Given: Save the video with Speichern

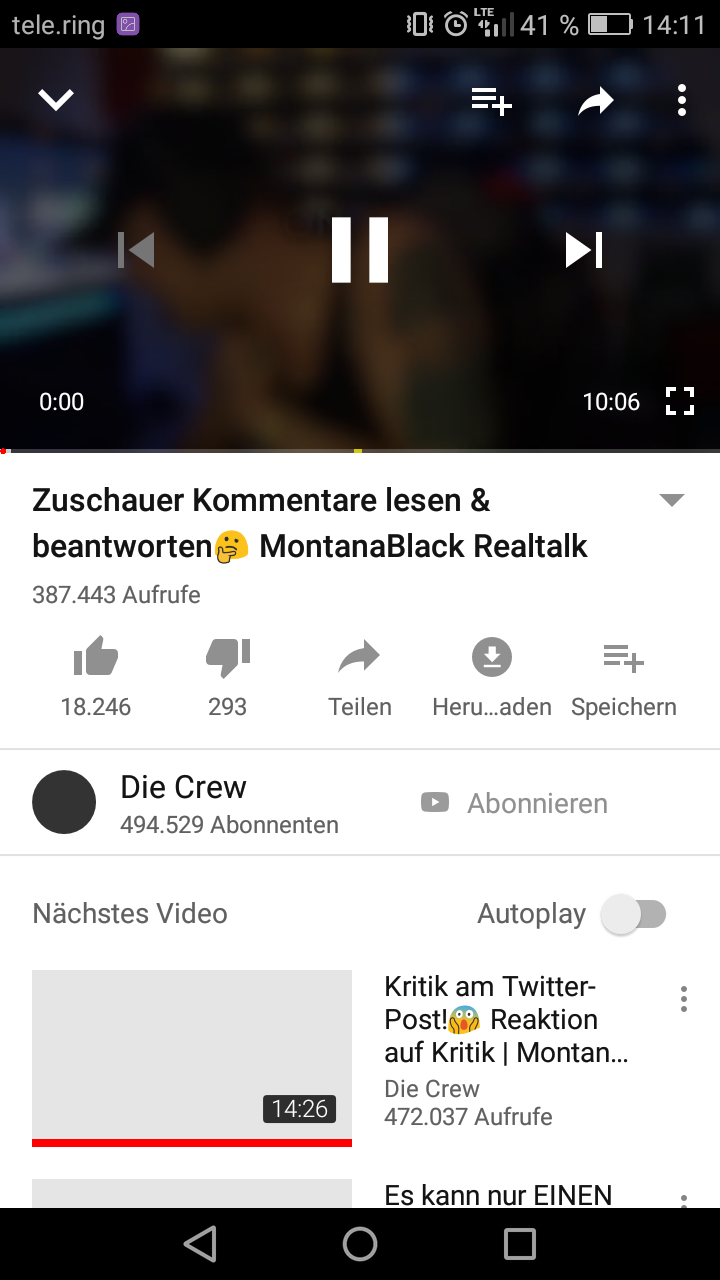Looking at the screenshot, I should pyautogui.click(x=624, y=677).
